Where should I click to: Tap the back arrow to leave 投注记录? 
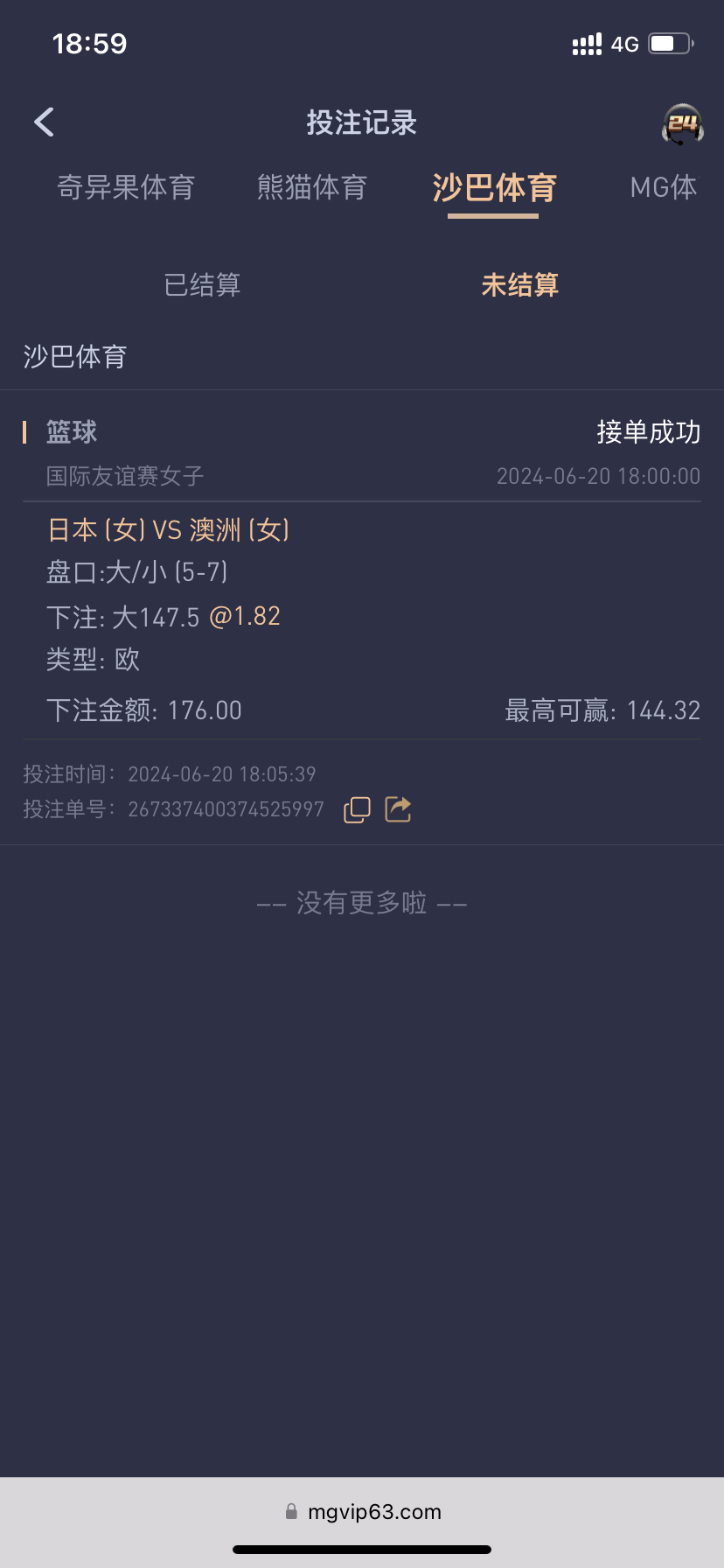43,122
